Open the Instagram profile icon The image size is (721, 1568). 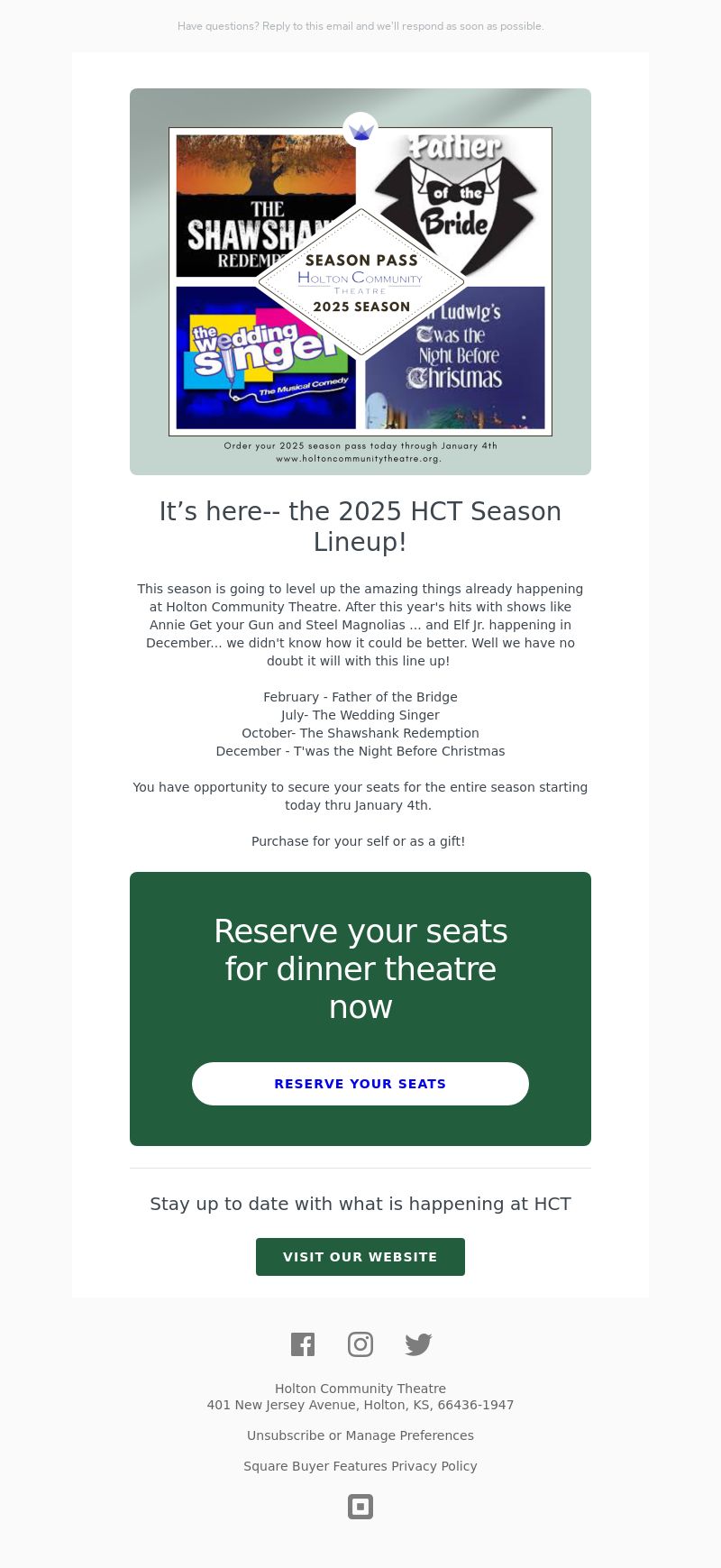(x=360, y=1344)
